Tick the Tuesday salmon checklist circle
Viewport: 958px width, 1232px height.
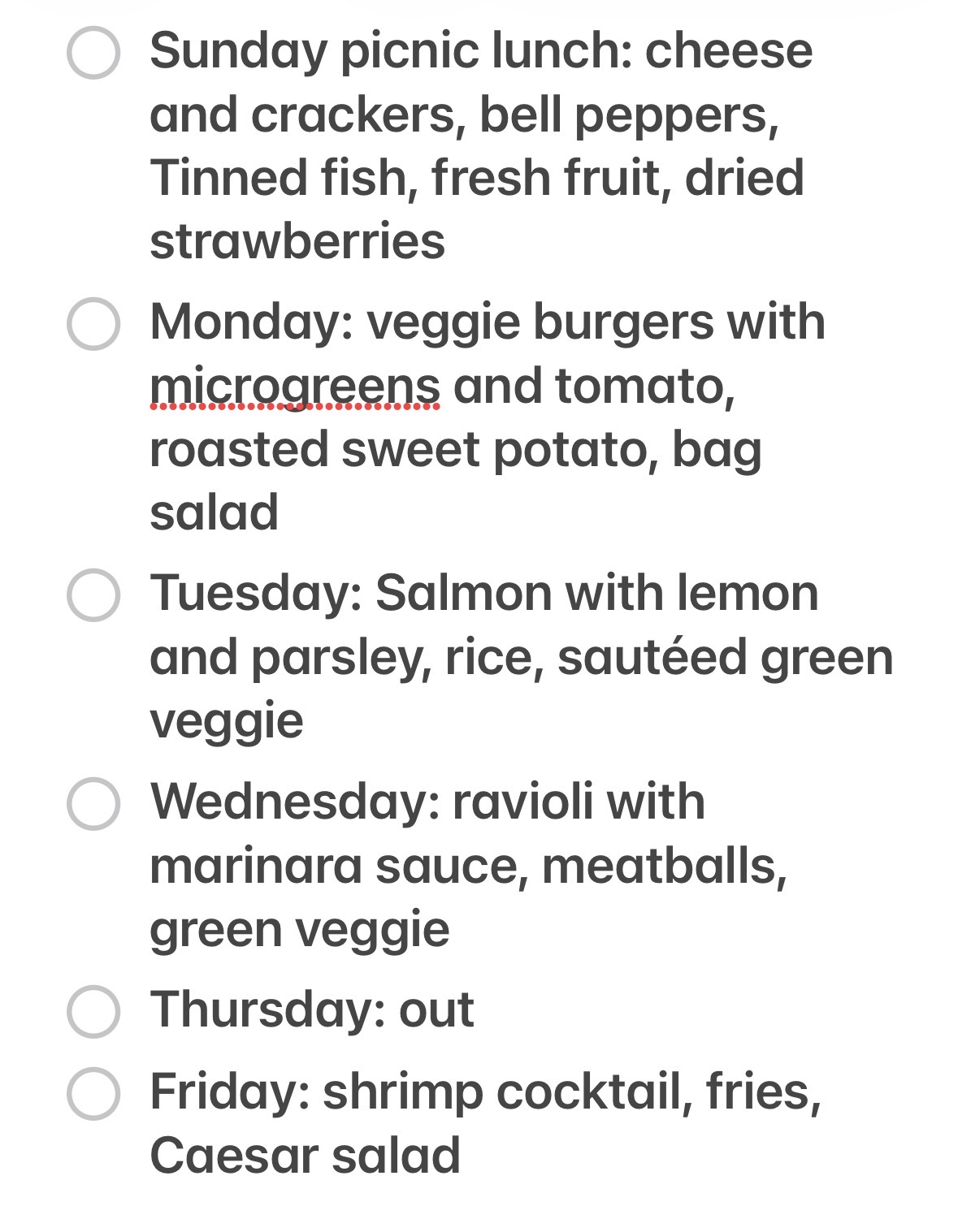coord(93,594)
